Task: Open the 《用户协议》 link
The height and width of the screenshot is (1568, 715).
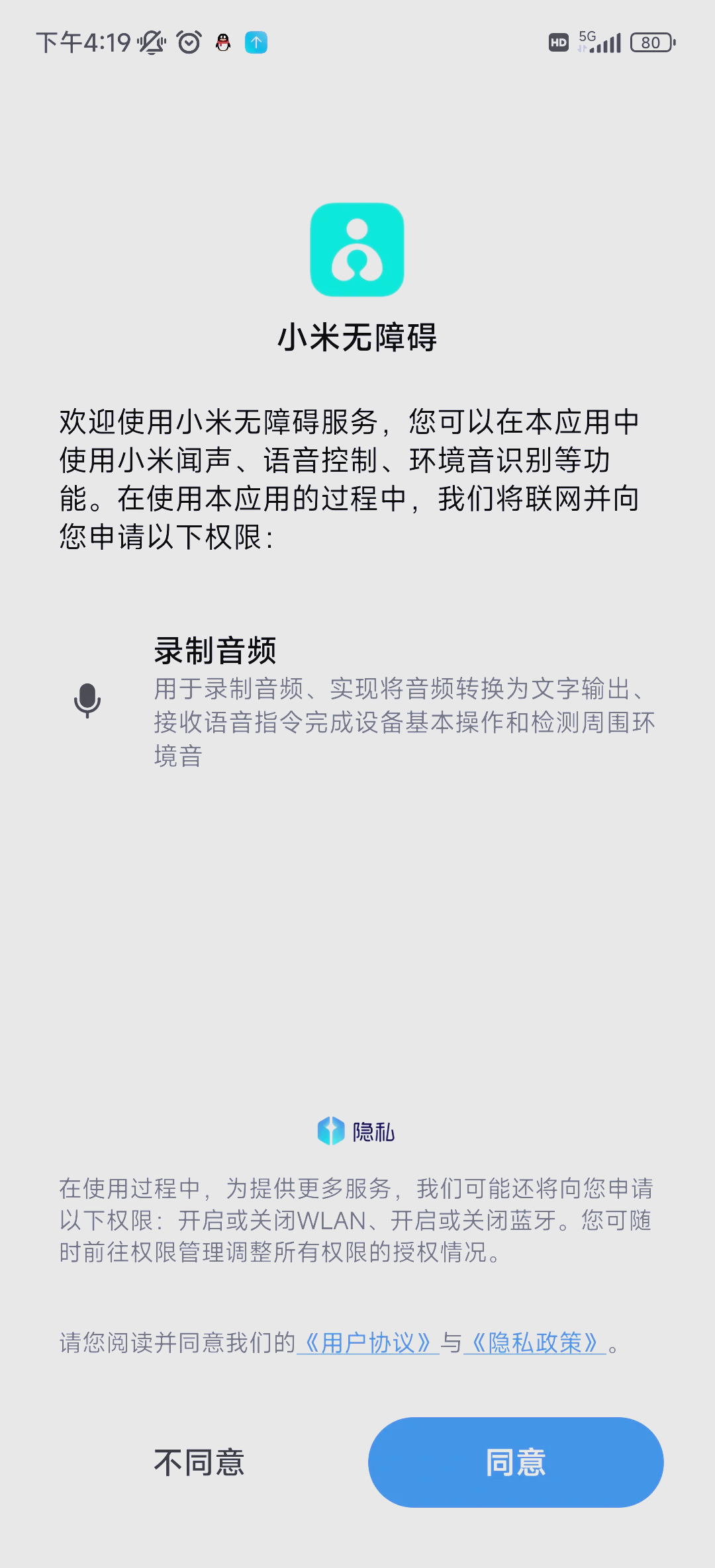Action: (x=368, y=1343)
